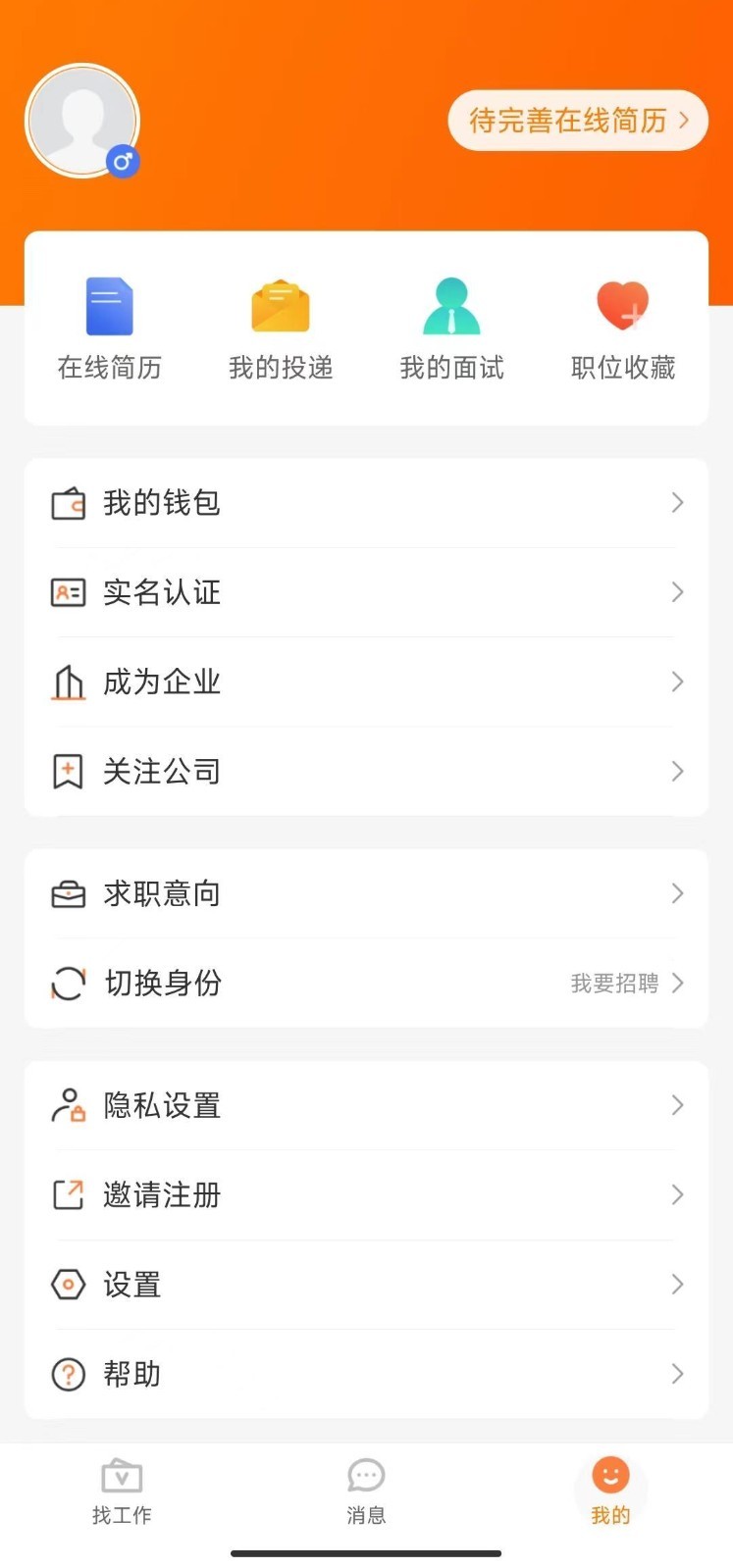Image resolution: width=733 pixels, height=1568 pixels.
Task: Open 在线简历 shortcut
Action: (109, 329)
